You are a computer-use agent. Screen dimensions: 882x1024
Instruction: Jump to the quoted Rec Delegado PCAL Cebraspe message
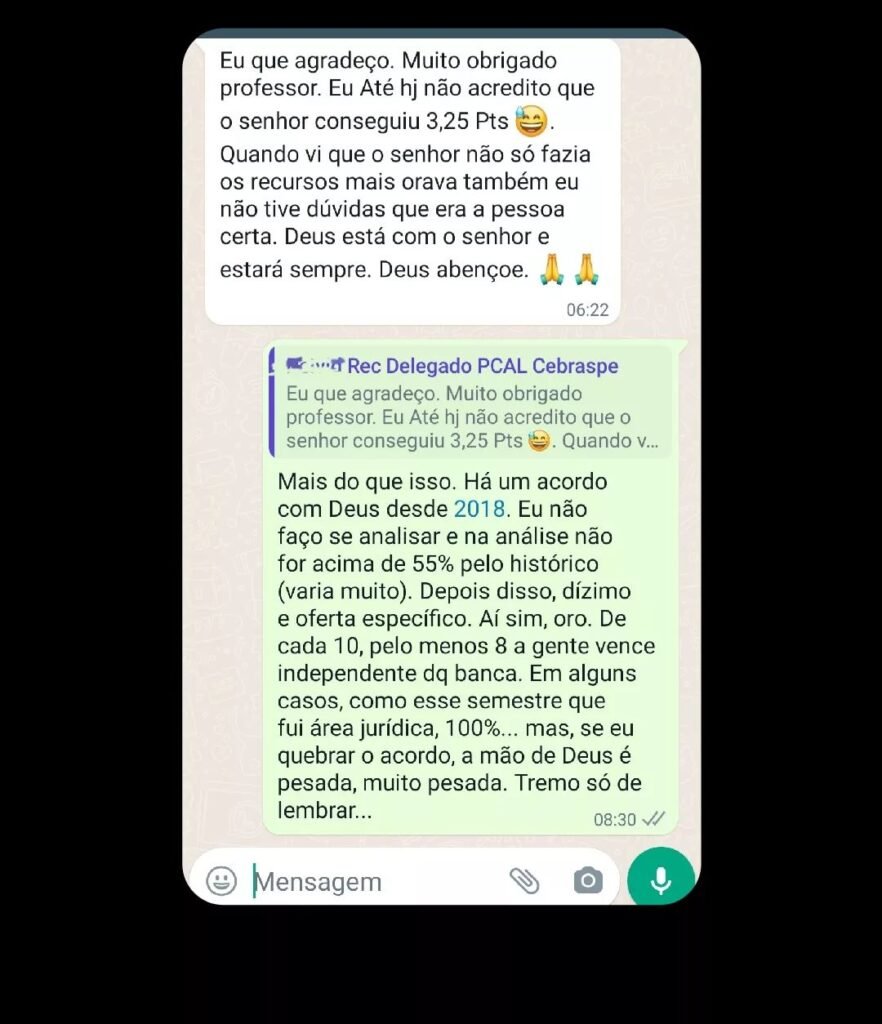[470, 403]
